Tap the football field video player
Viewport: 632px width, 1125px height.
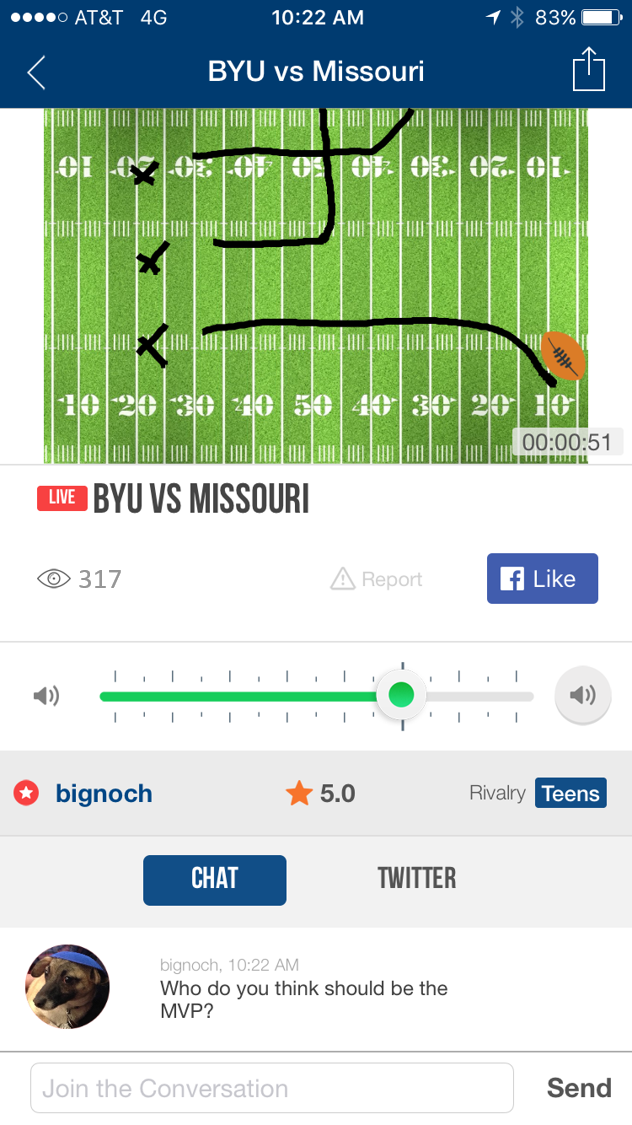pyautogui.click(x=316, y=285)
